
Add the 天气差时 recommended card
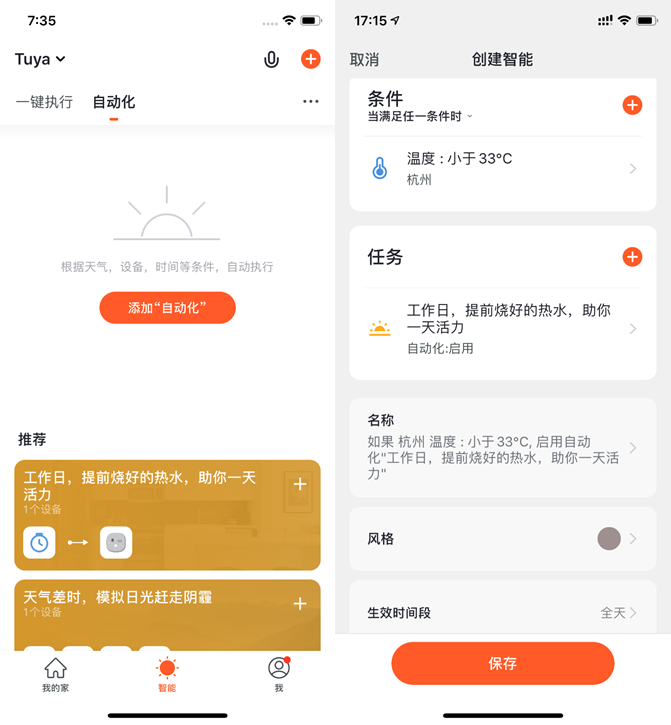pyautogui.click(x=300, y=604)
